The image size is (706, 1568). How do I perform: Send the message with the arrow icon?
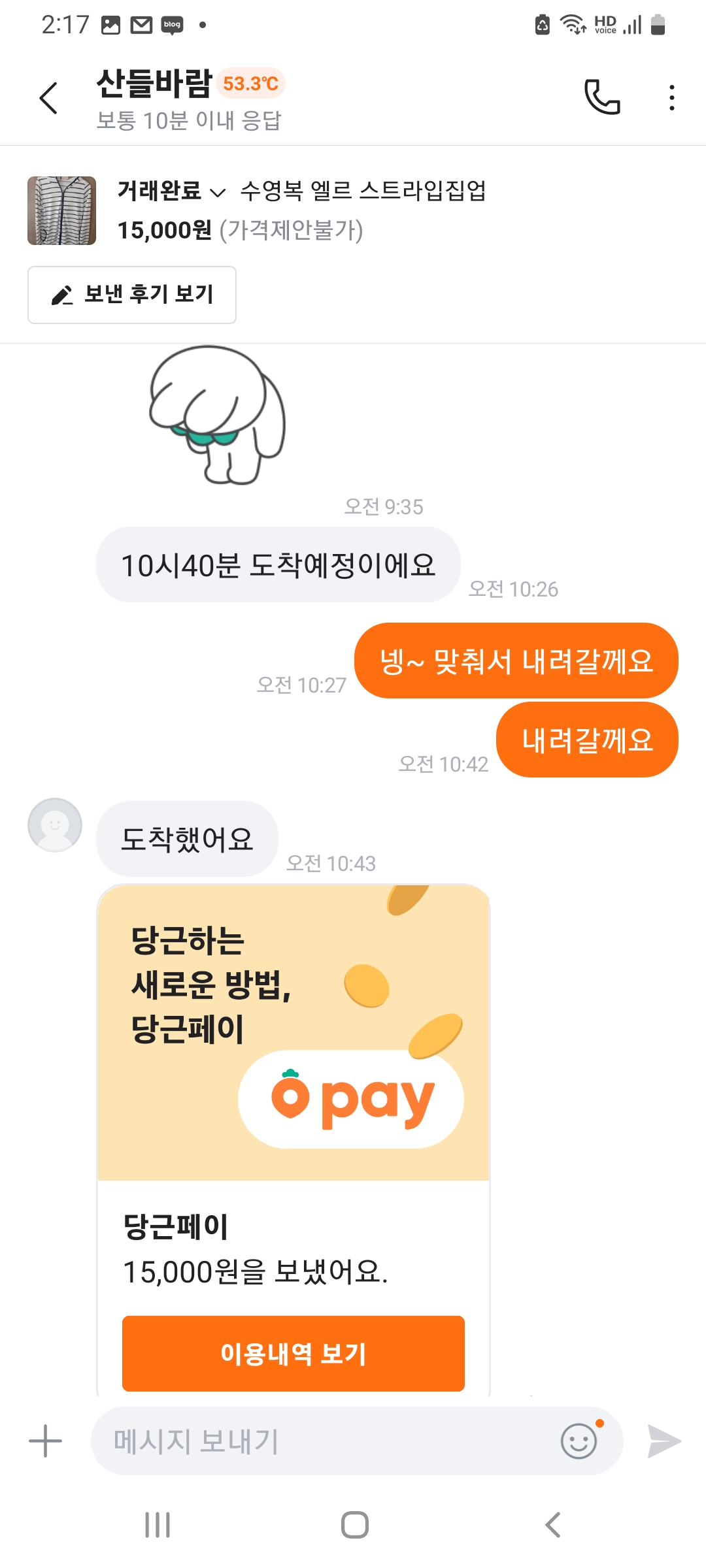pyautogui.click(x=664, y=1441)
